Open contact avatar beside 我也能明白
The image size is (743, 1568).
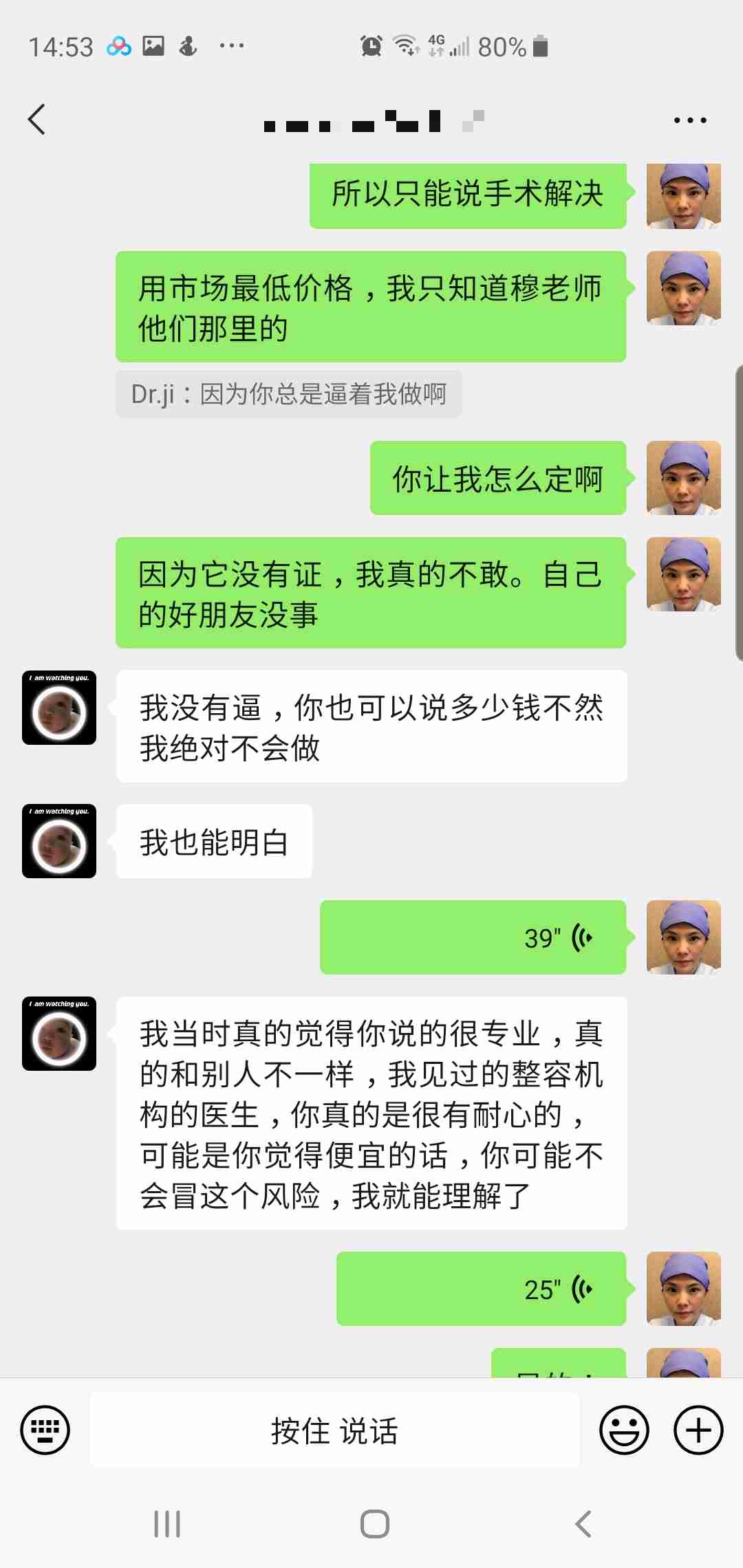click(59, 841)
